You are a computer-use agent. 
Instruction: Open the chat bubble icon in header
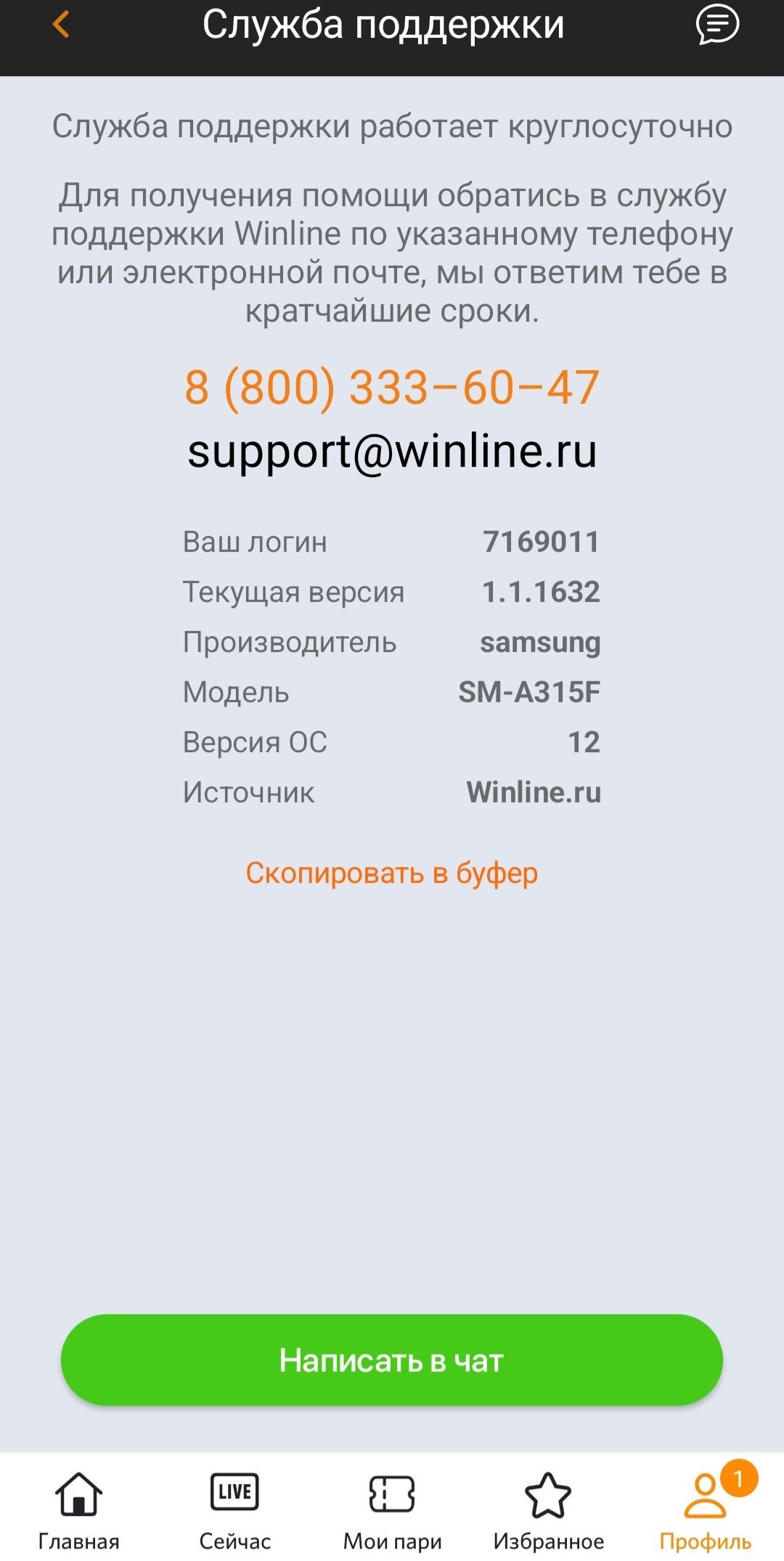tap(716, 25)
